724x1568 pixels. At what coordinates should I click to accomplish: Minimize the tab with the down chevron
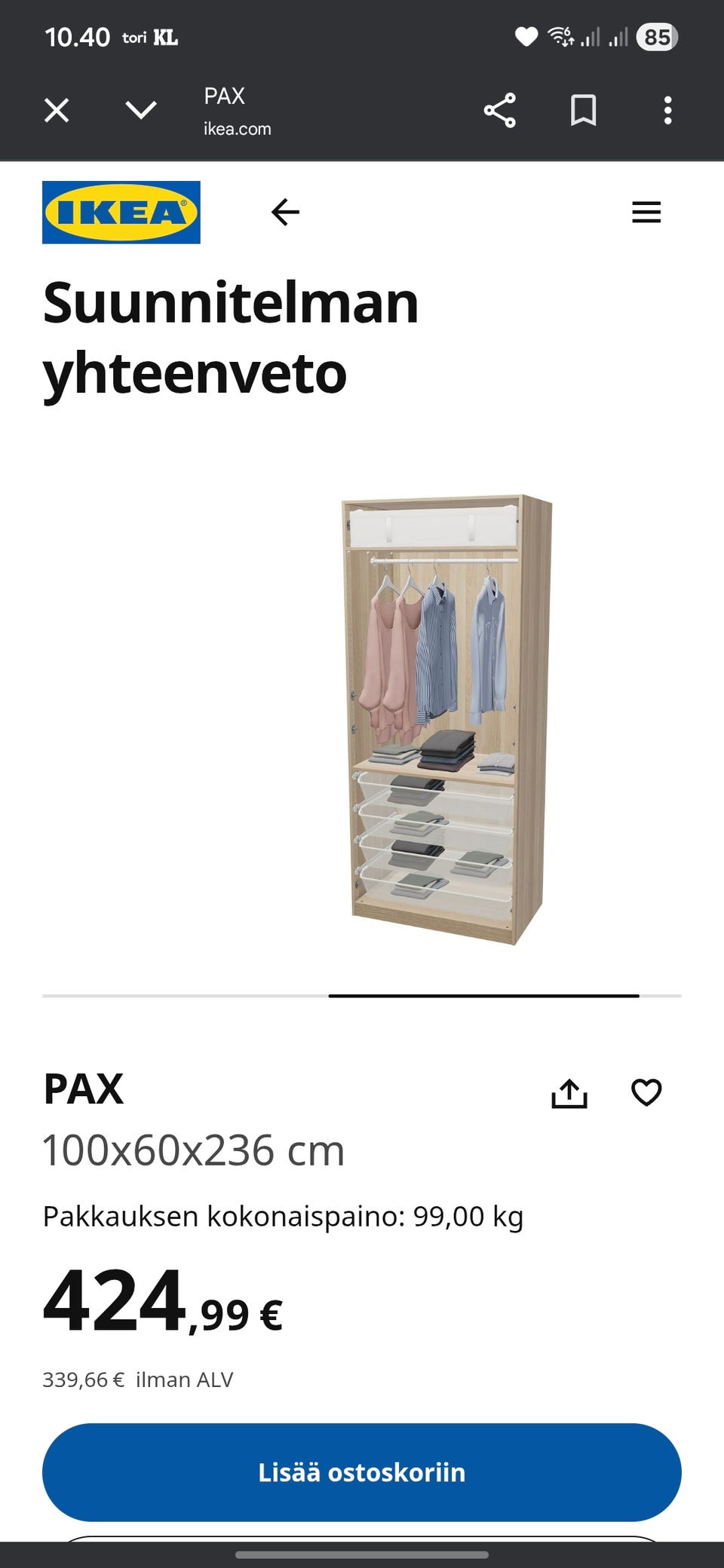[x=141, y=111]
